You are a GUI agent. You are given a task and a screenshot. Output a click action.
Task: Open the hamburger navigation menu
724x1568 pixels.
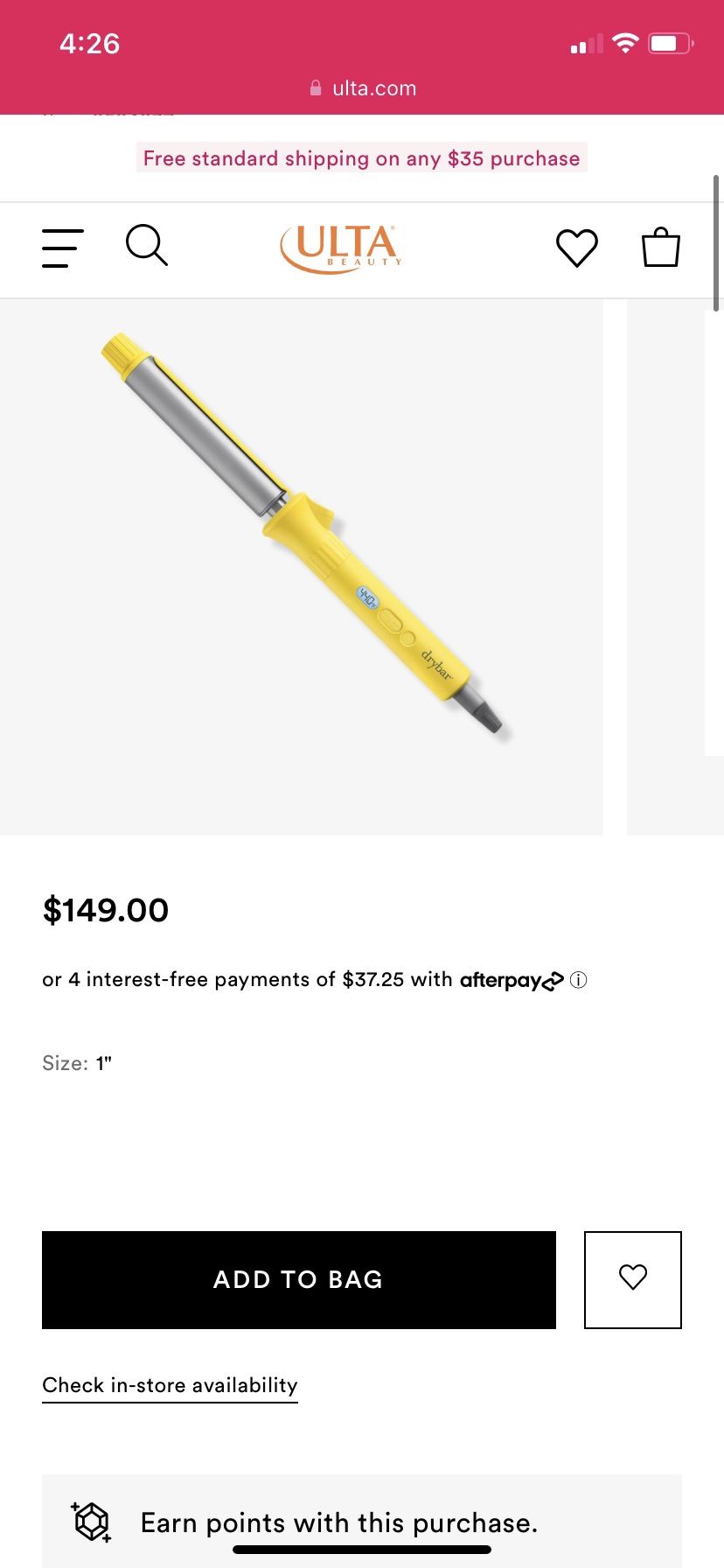point(63,248)
